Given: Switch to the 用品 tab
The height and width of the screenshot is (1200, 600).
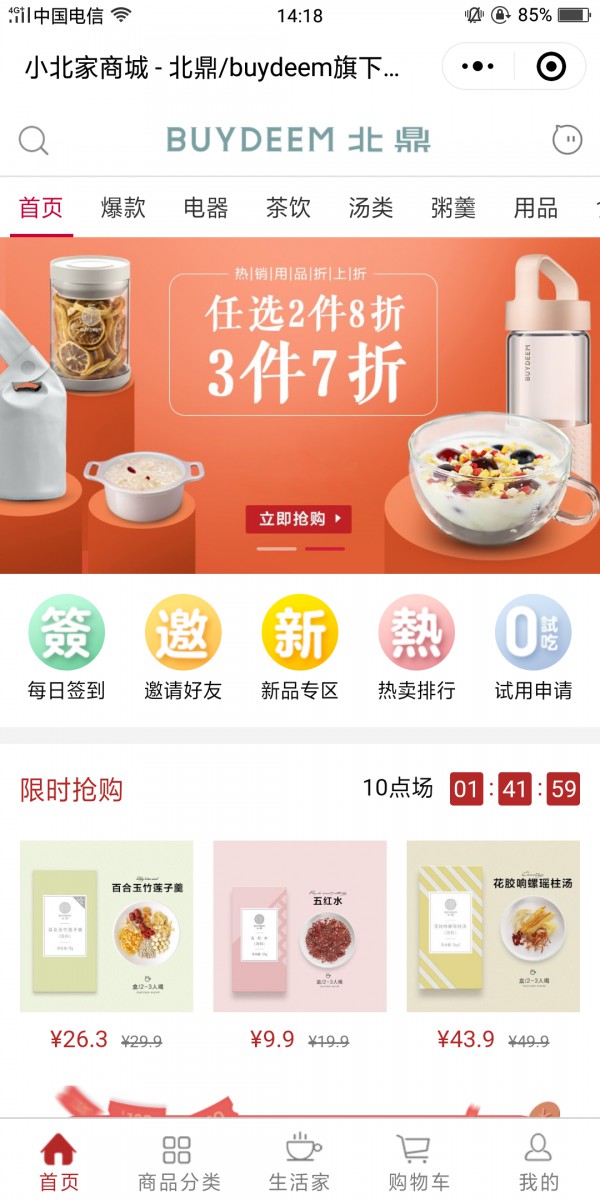Looking at the screenshot, I should point(535,208).
